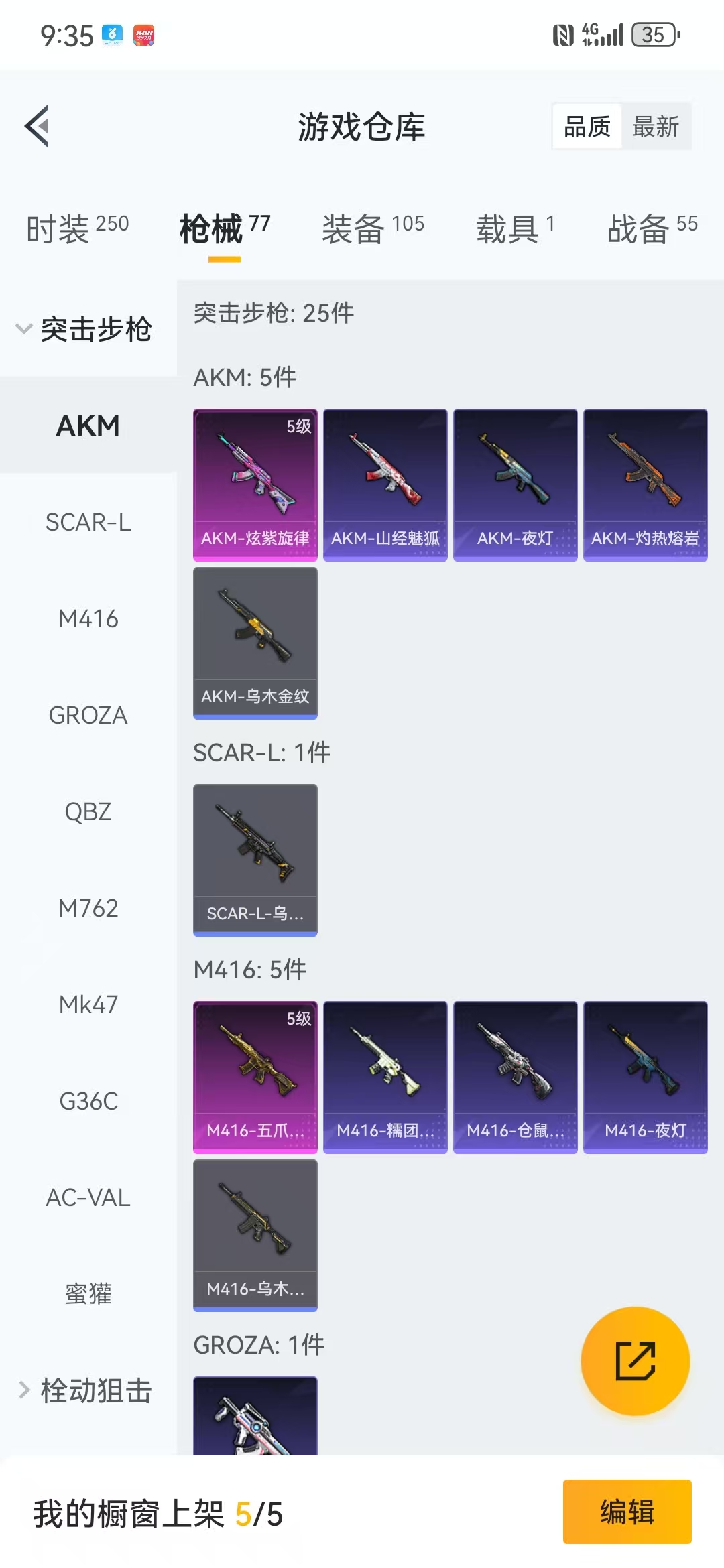Switch to the 时装 tab
The width and height of the screenshot is (724, 1568).
tap(77, 229)
